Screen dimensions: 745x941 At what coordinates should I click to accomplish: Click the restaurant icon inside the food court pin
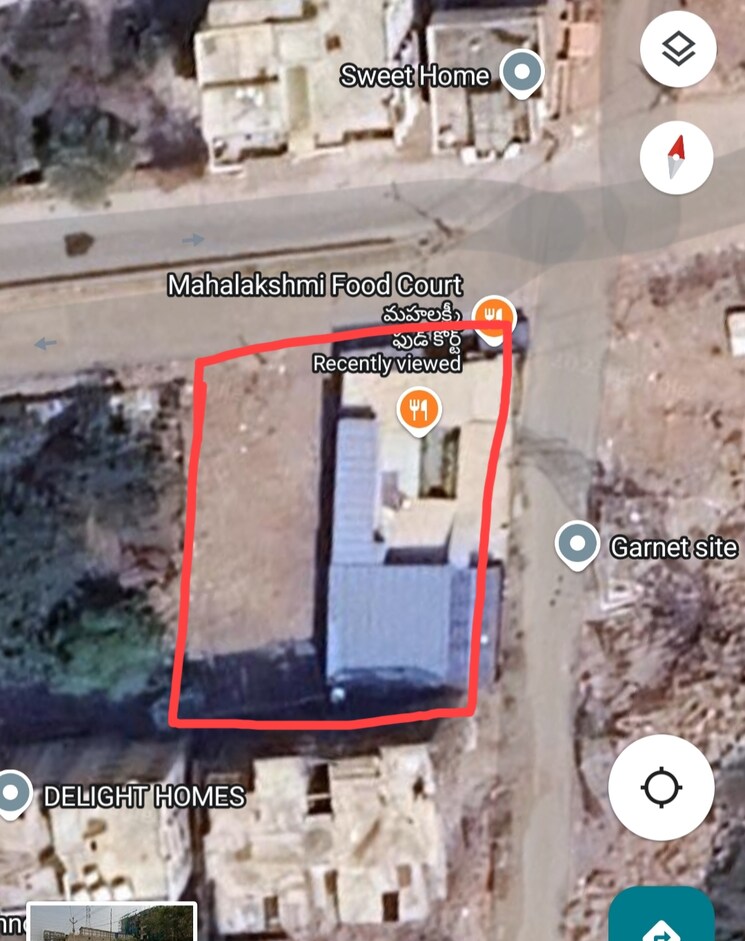[492, 313]
